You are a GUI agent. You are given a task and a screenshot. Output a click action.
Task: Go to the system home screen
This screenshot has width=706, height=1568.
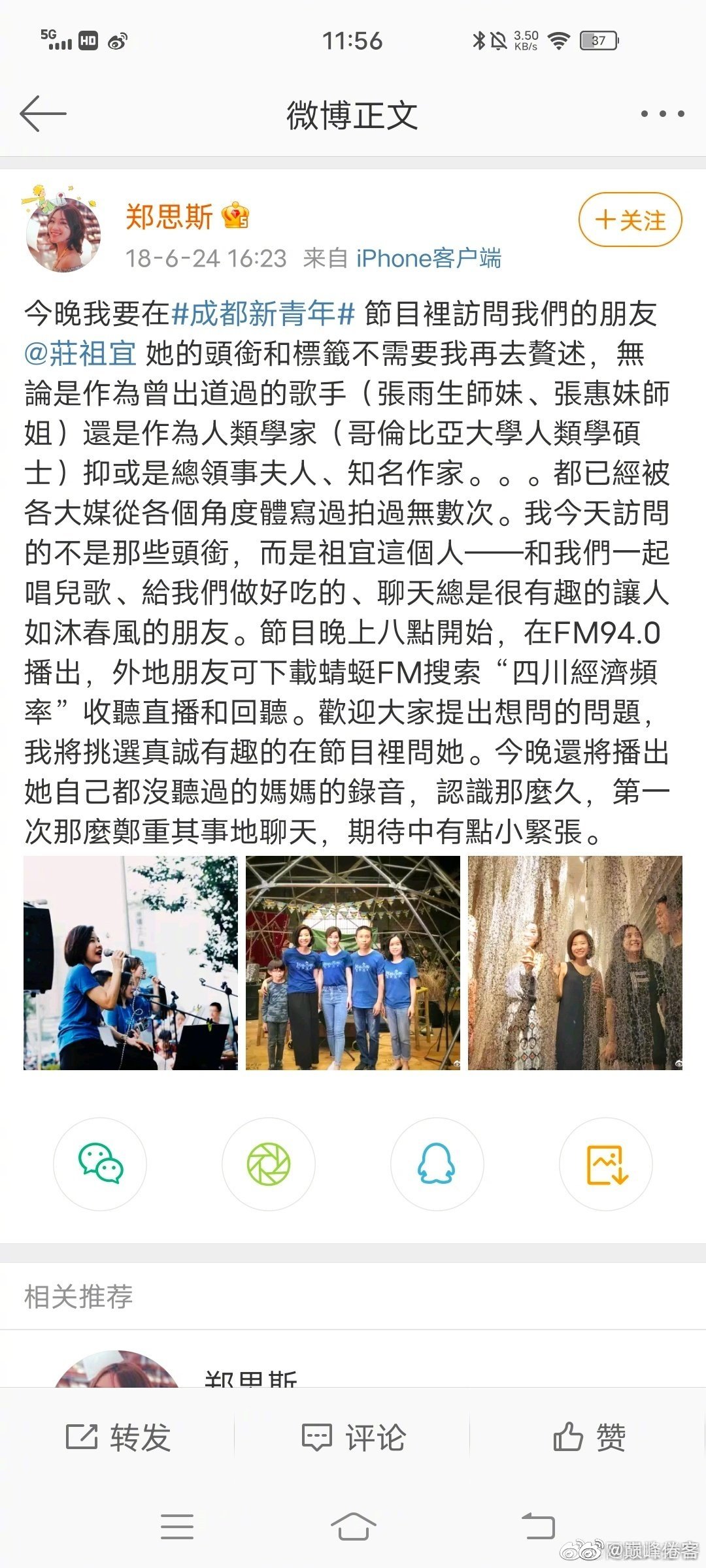pyautogui.click(x=353, y=1527)
